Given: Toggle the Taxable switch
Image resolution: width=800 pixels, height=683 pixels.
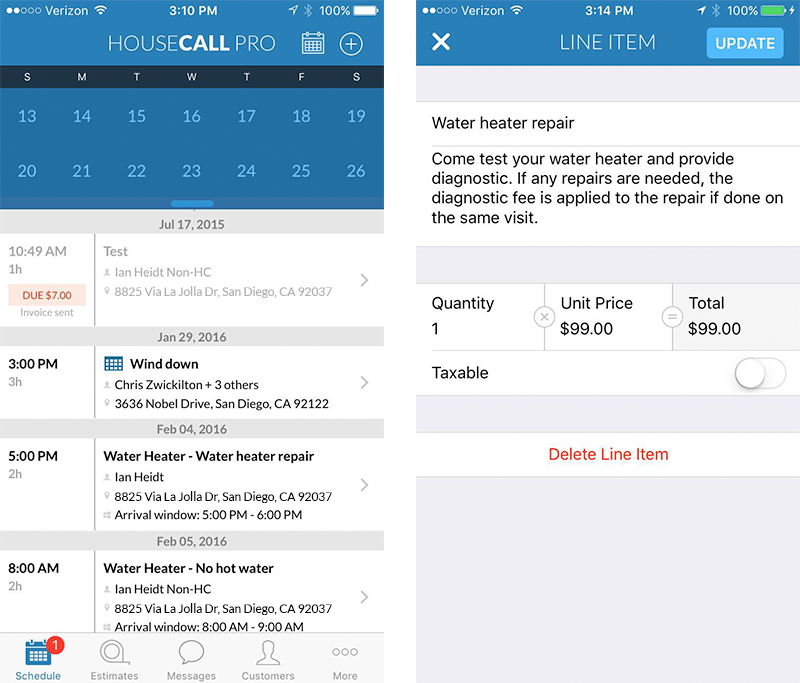Looking at the screenshot, I should 760,373.
